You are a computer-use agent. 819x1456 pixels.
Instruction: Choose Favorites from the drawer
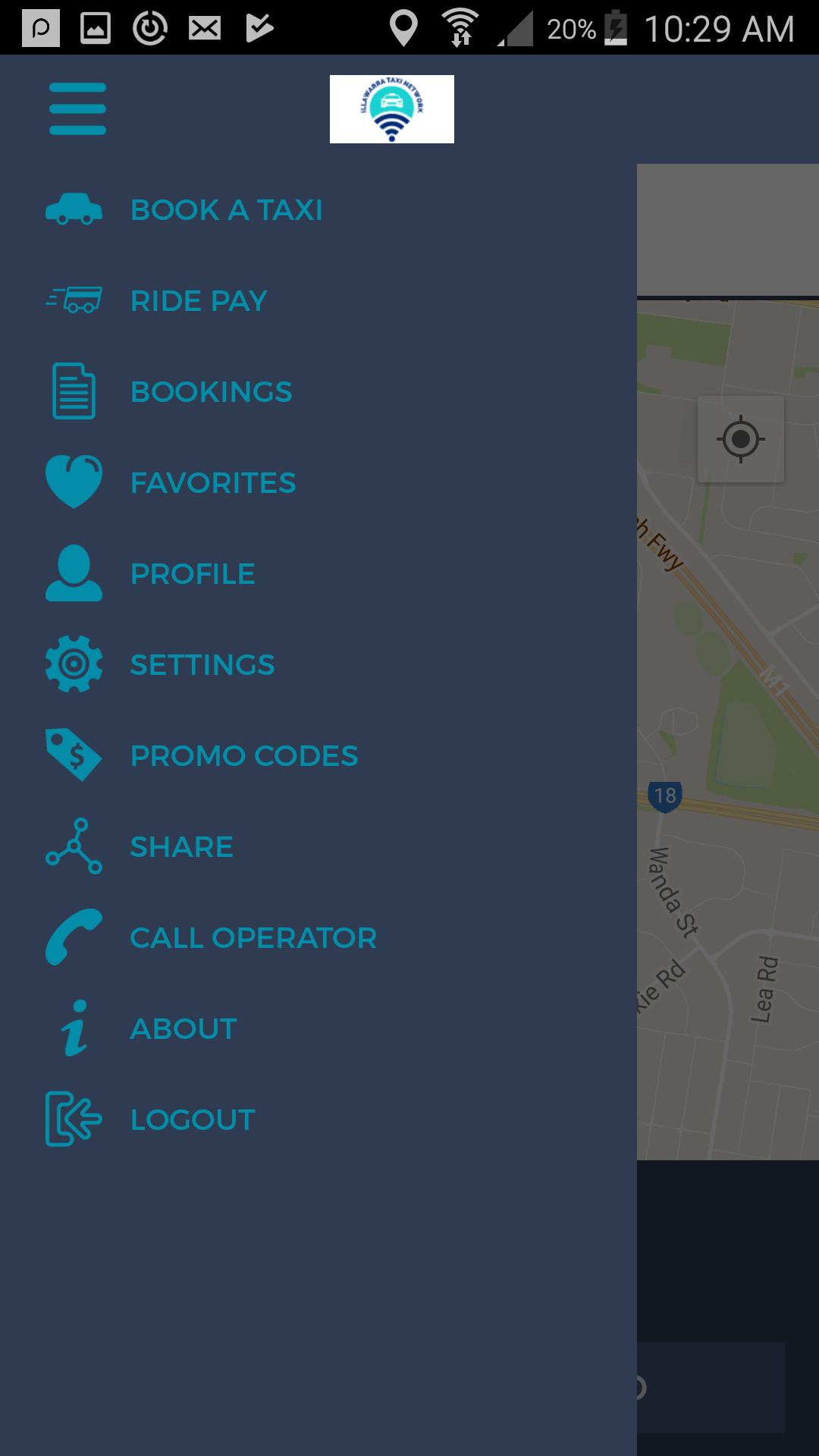[213, 482]
